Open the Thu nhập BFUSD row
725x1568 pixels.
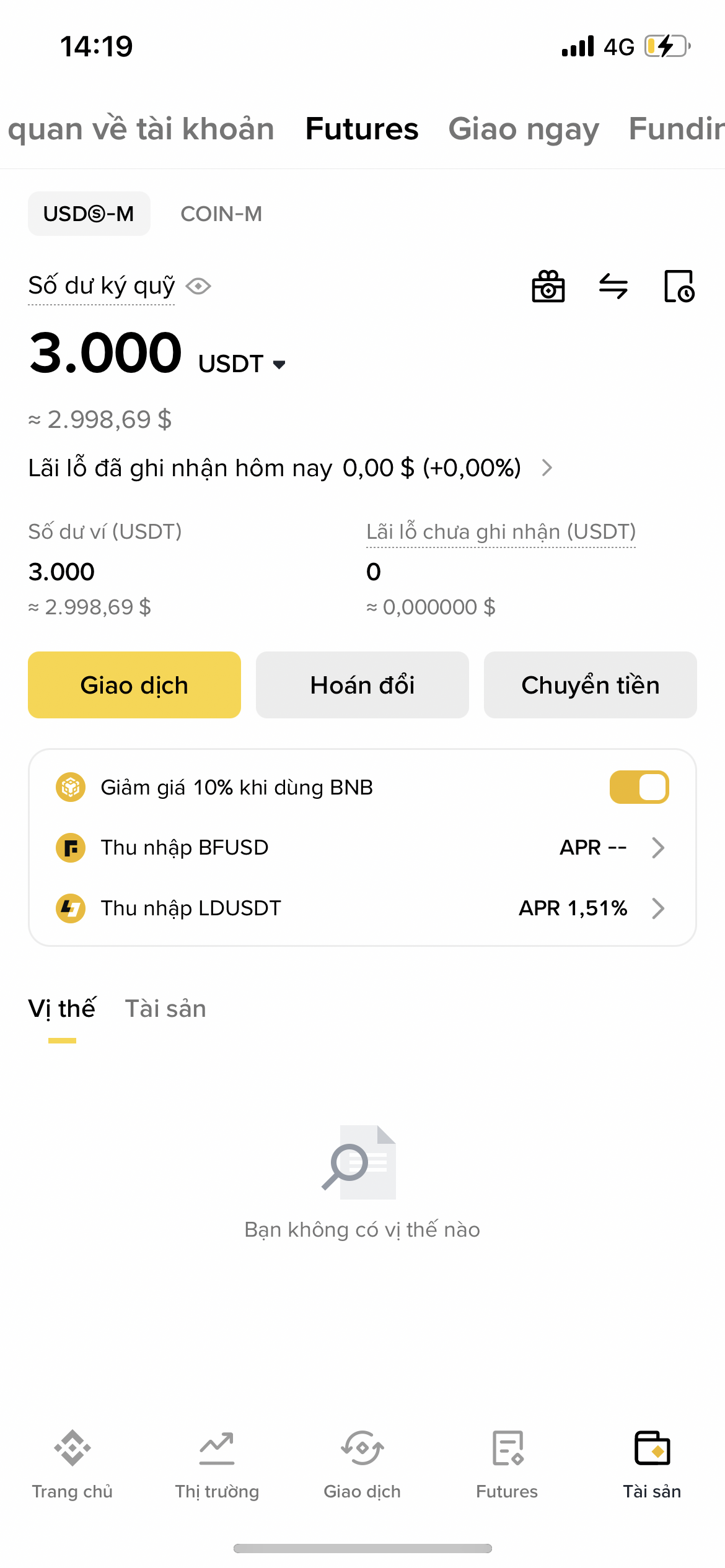[x=362, y=847]
